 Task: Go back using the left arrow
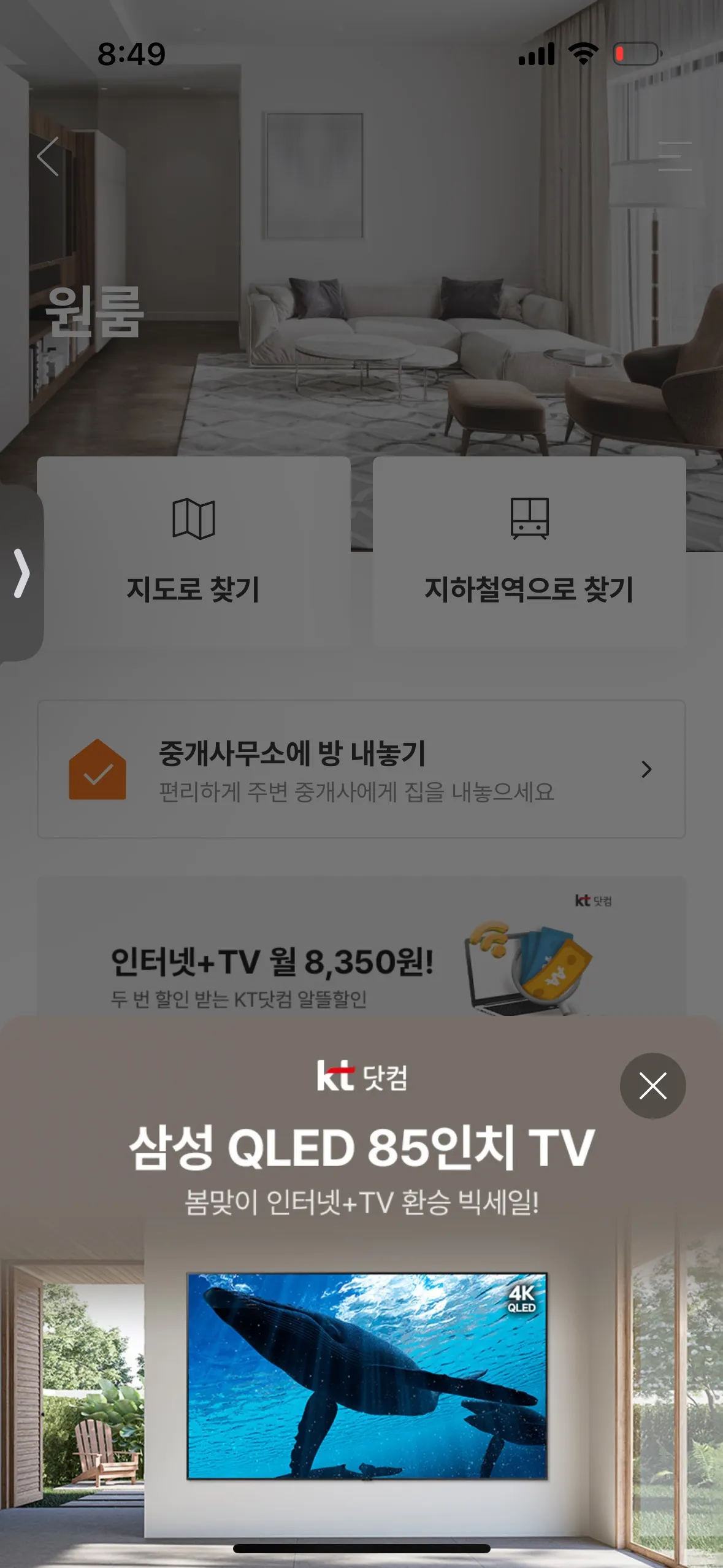[x=48, y=156]
